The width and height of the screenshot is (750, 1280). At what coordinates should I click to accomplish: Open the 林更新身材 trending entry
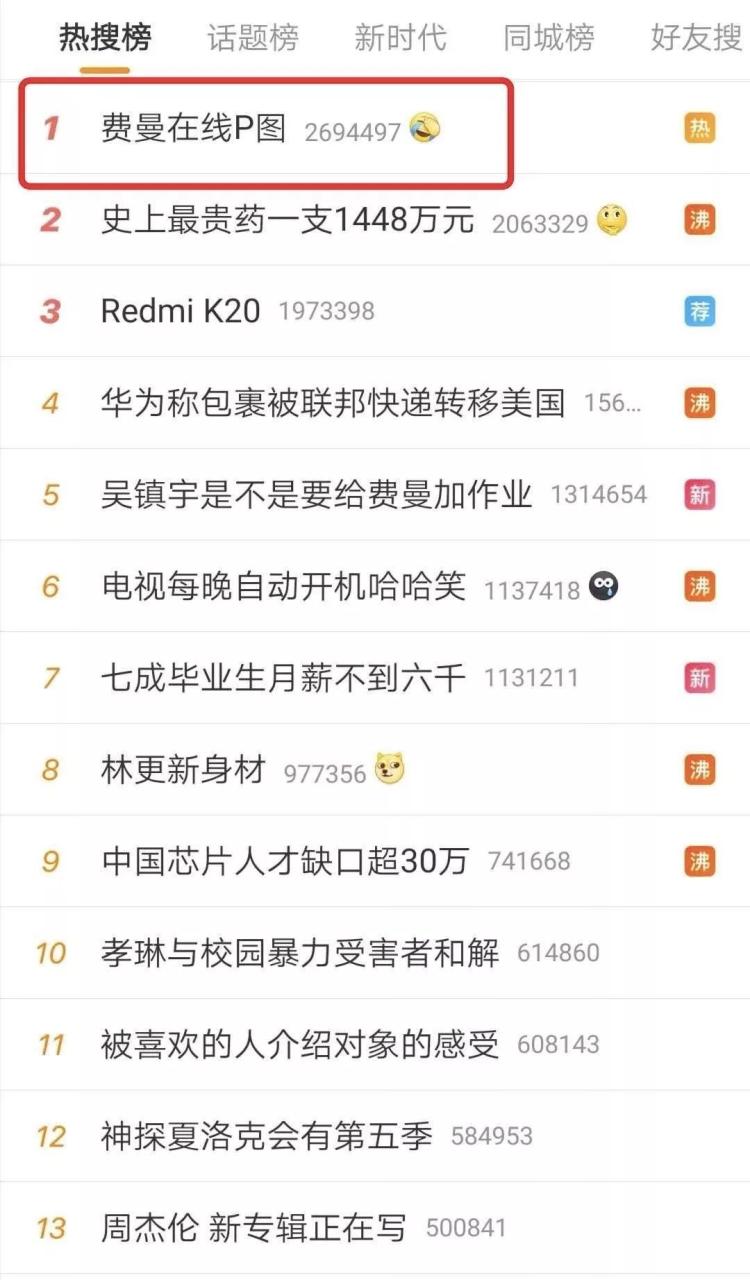(184, 771)
